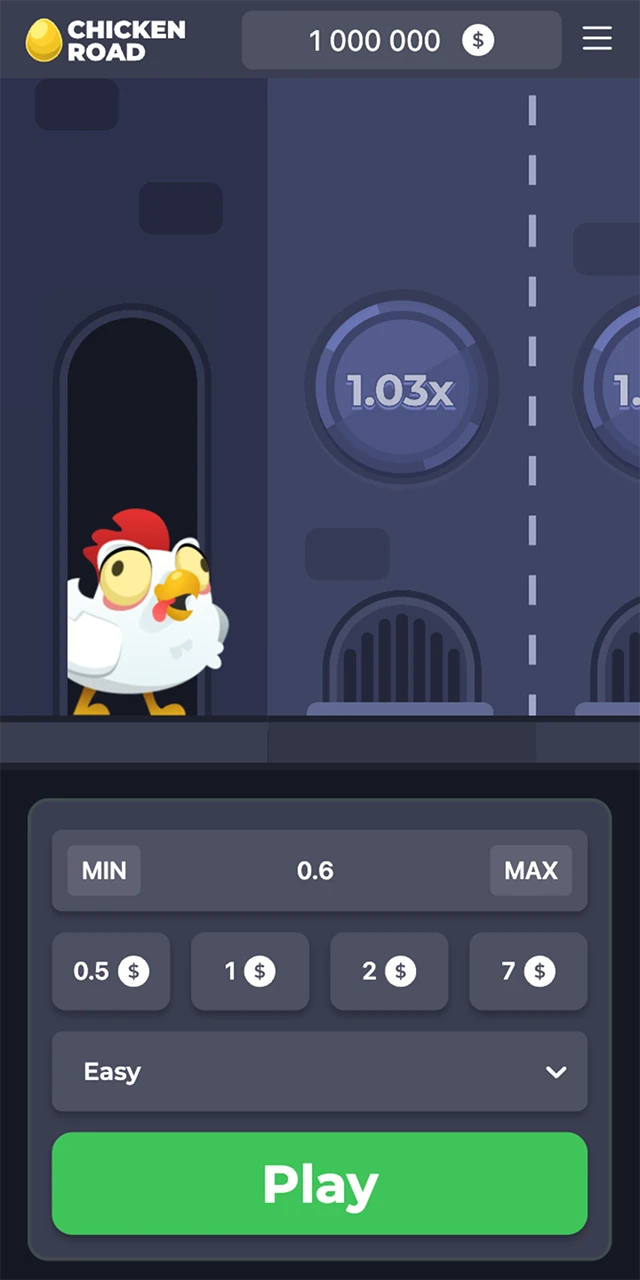Select the 0.5 dollar bet chip
Image resolution: width=640 pixels, height=1280 pixels.
tap(111, 971)
